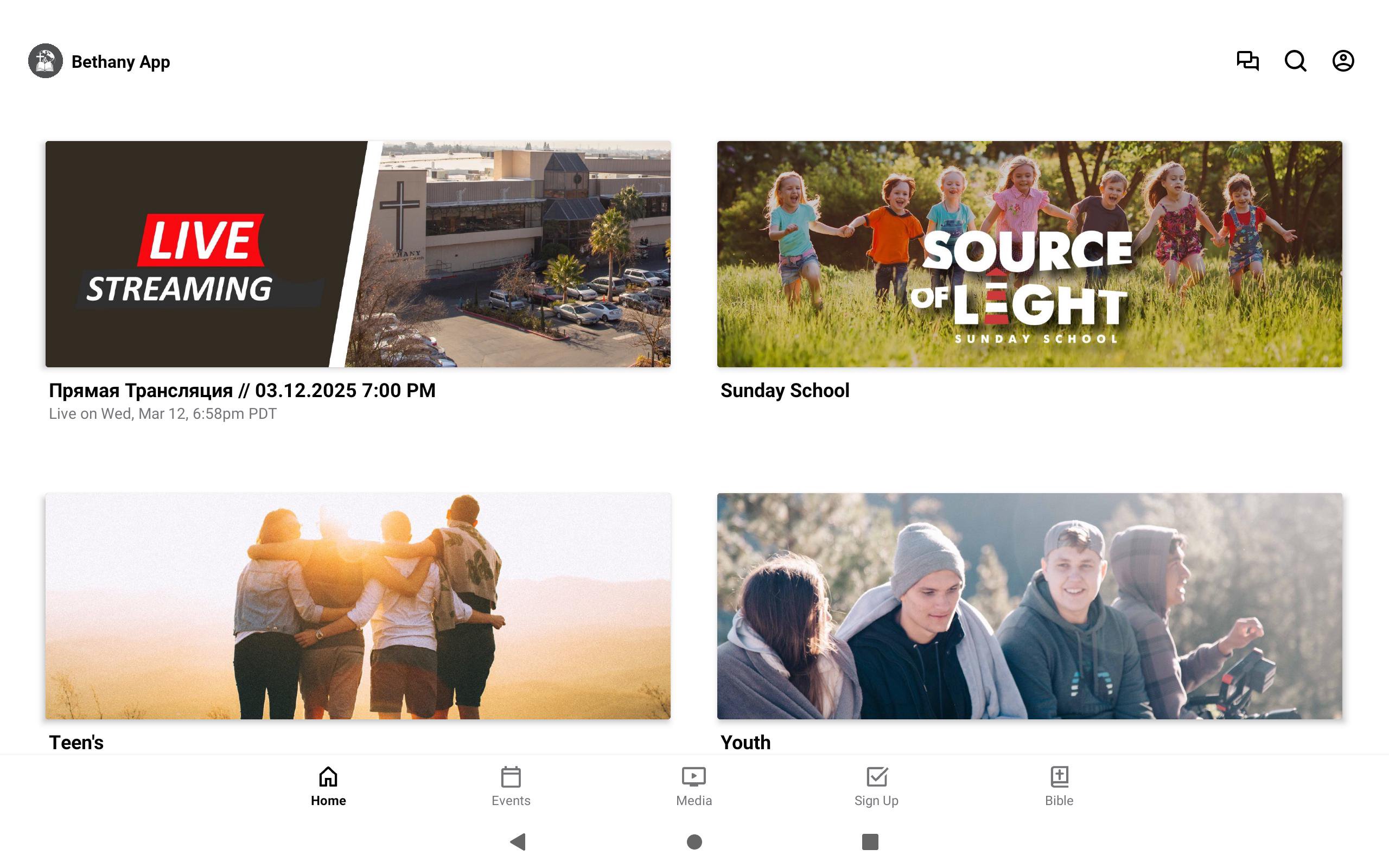This screenshot has height=868, width=1389.
Task: Tap the system recent apps button
Action: click(x=870, y=841)
